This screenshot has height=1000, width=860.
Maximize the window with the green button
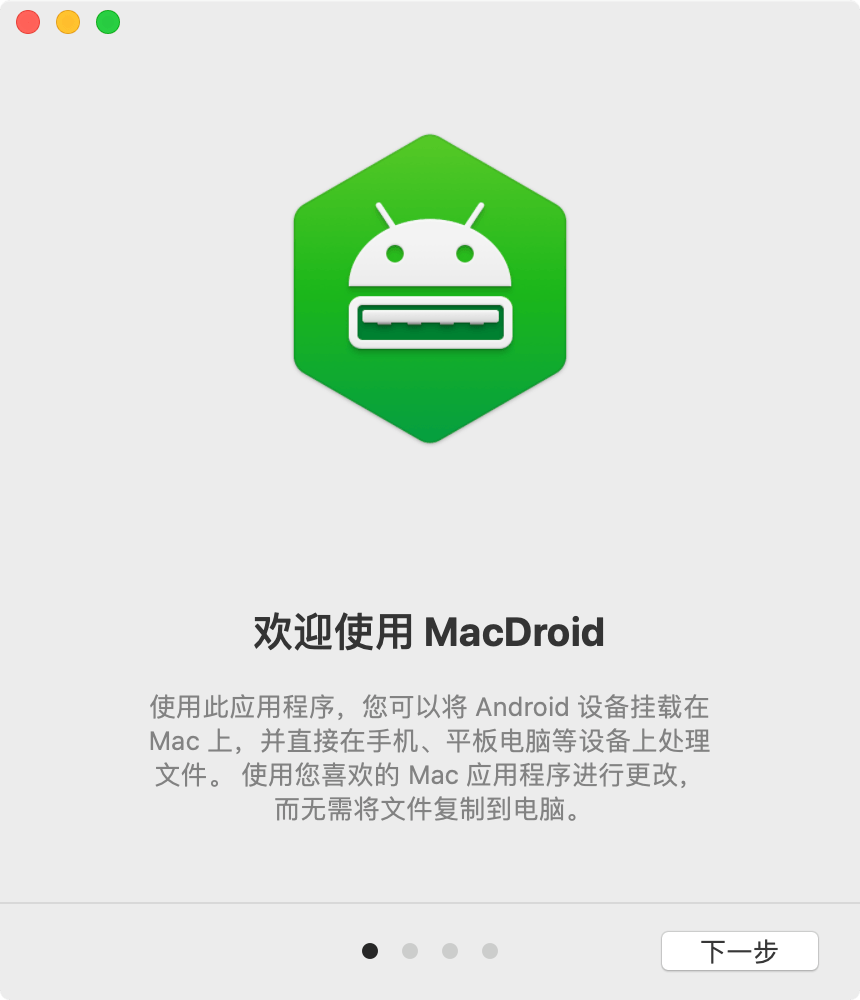point(108,22)
